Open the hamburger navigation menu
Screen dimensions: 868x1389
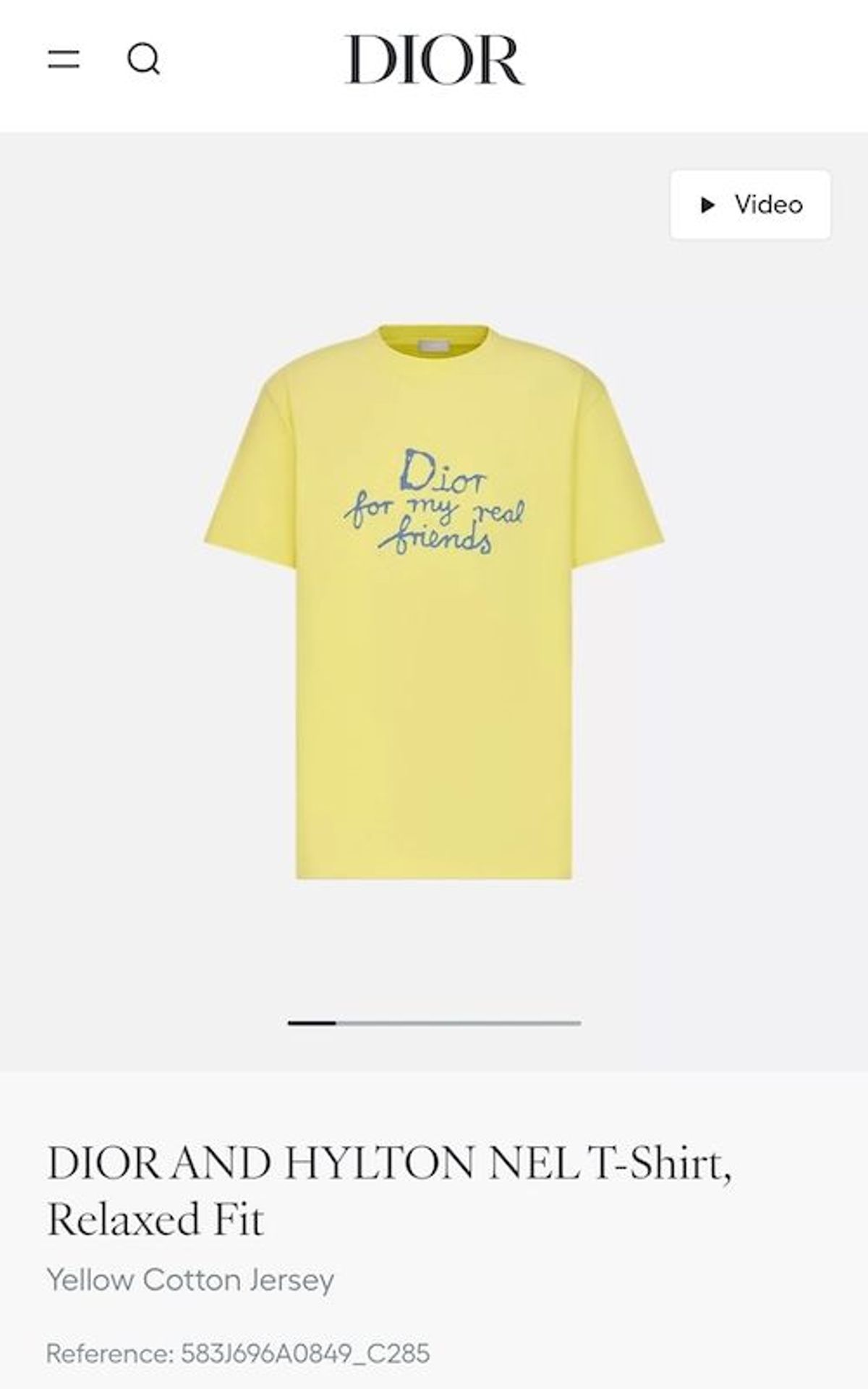(x=64, y=59)
